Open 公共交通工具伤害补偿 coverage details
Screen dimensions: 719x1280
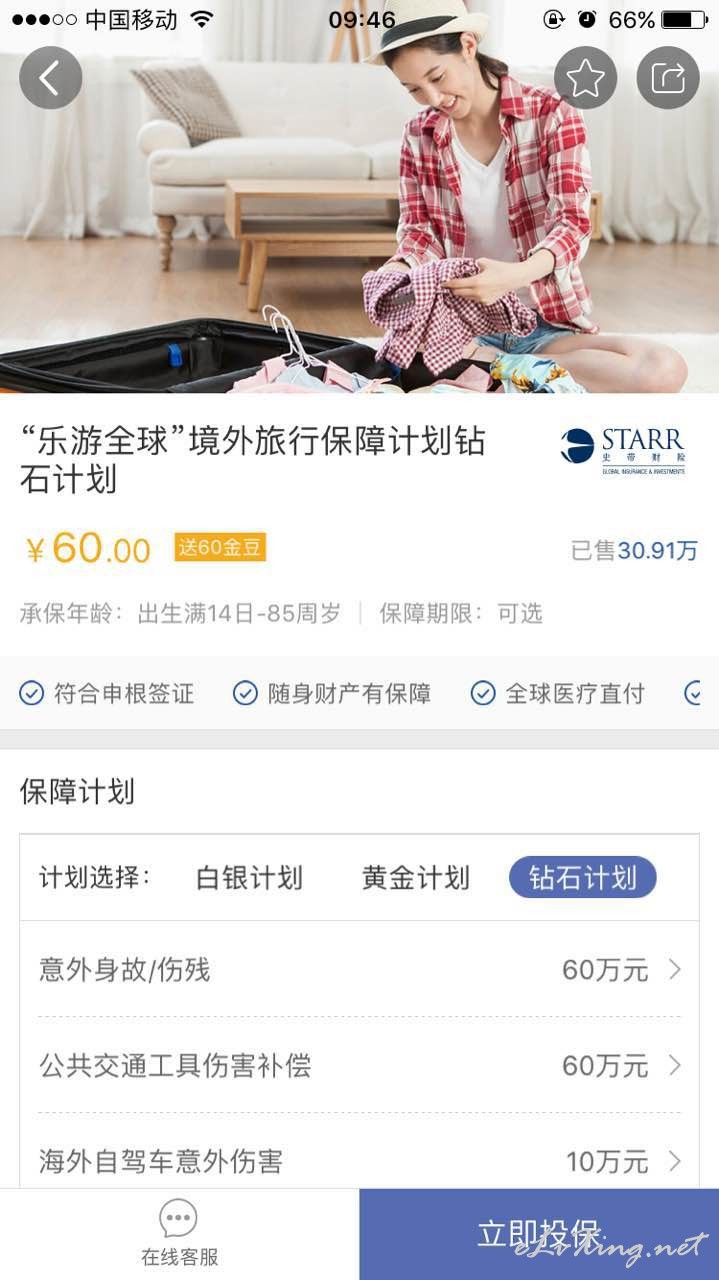[359, 1065]
